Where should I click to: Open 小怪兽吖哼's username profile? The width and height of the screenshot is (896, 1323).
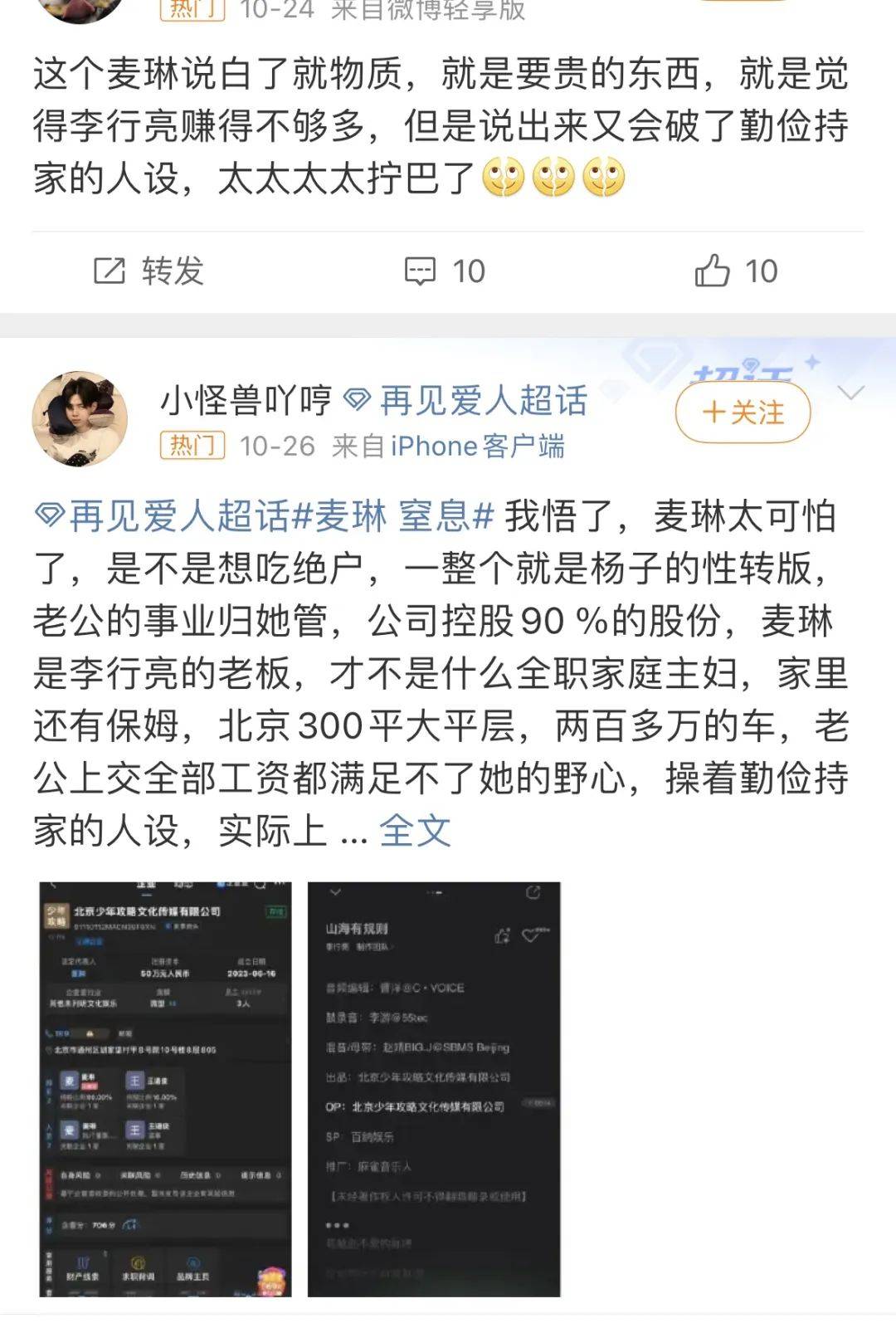pyautogui.click(x=246, y=401)
